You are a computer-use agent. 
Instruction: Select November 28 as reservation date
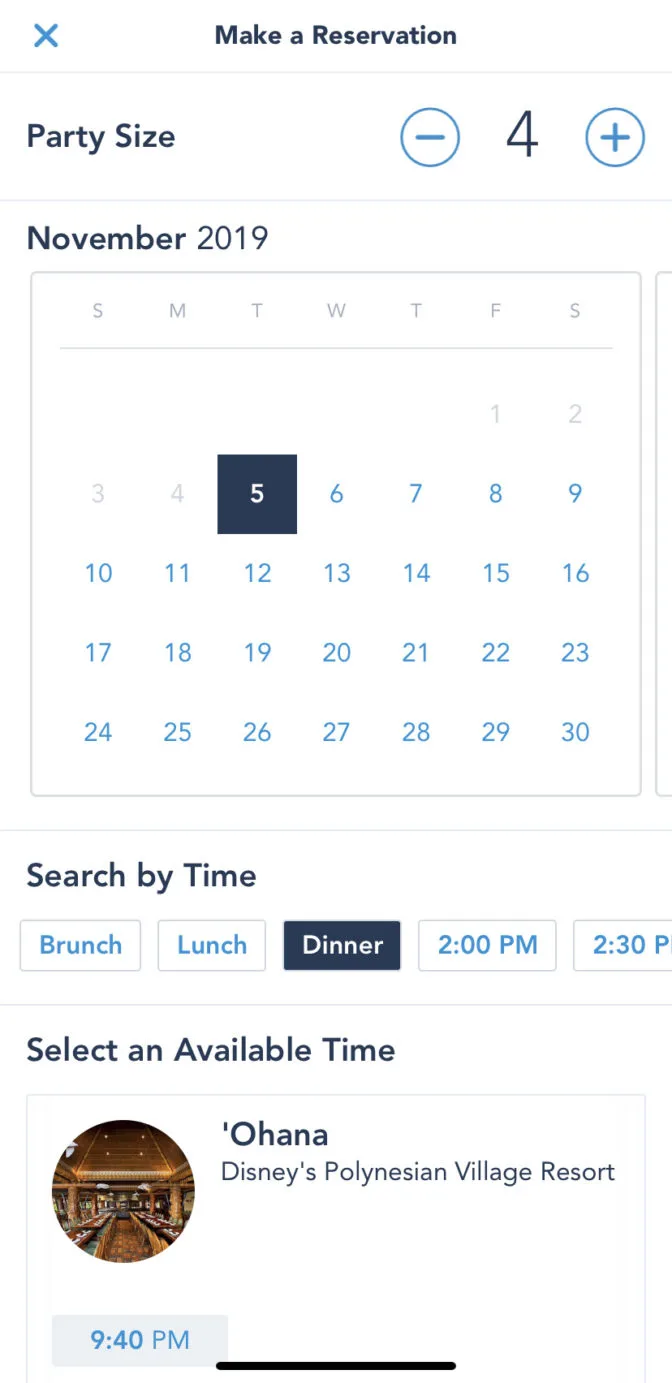[x=416, y=732]
